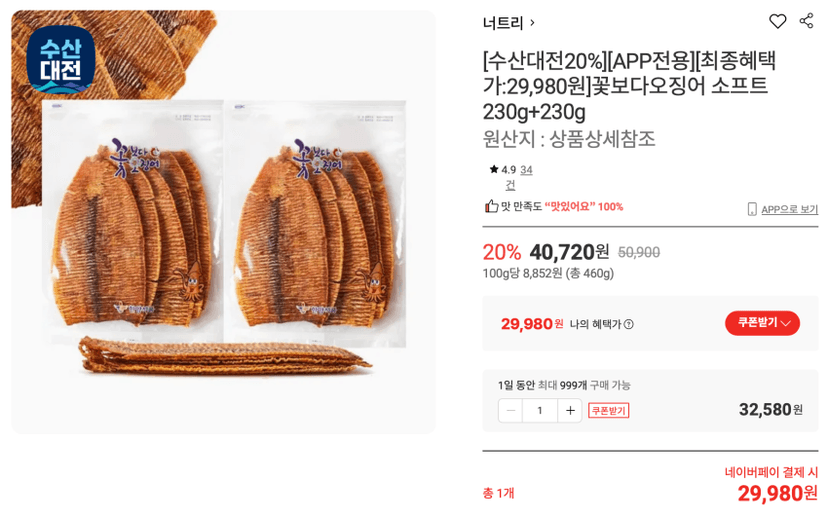The height and width of the screenshot is (511, 828).
Task: Tap APP으로 보기 link
Action: point(783,209)
